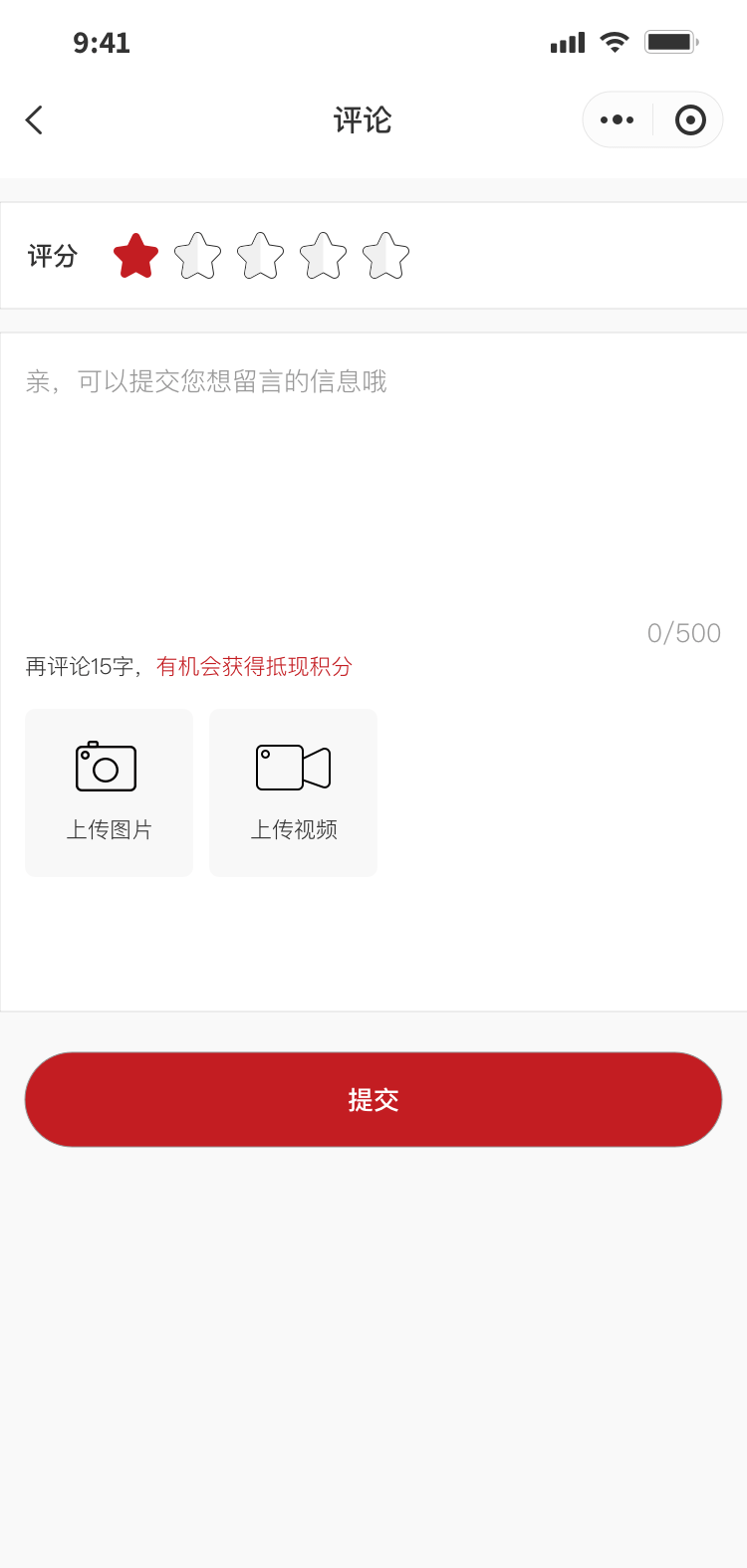This screenshot has width=747, height=1568.
Task: Set rating to one star
Action: (x=136, y=257)
